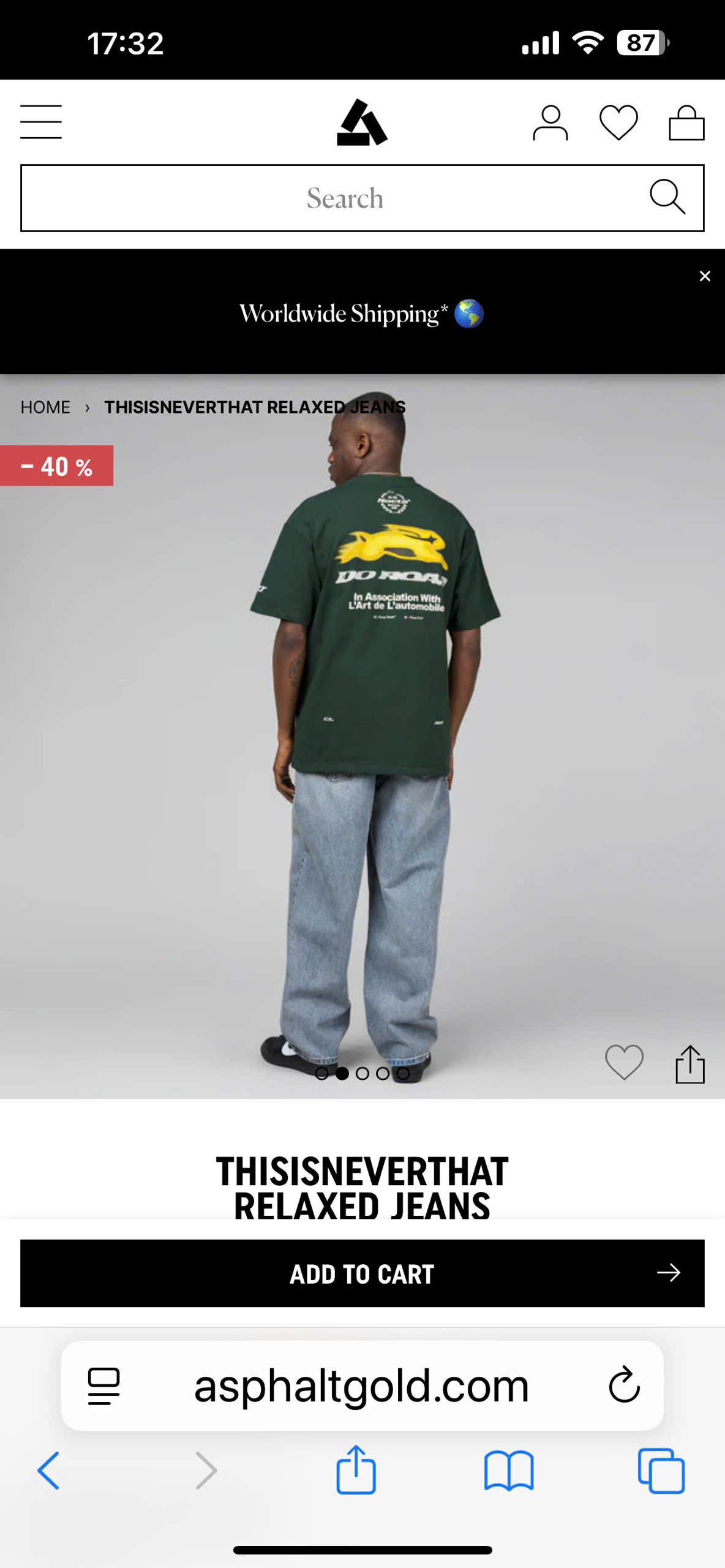The width and height of the screenshot is (725, 1568).
Task: Dismiss the Worldwide Shipping banner
Action: click(705, 276)
